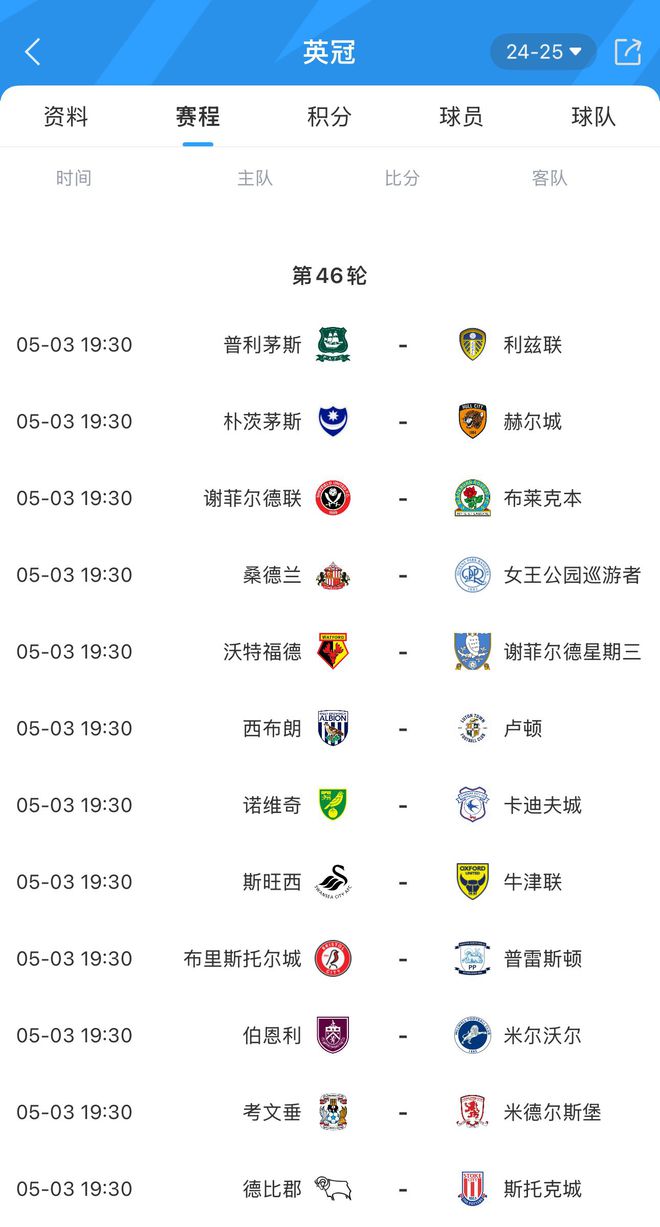660x1227 pixels.
Task: Share this league page
Action: pyautogui.click(x=627, y=52)
